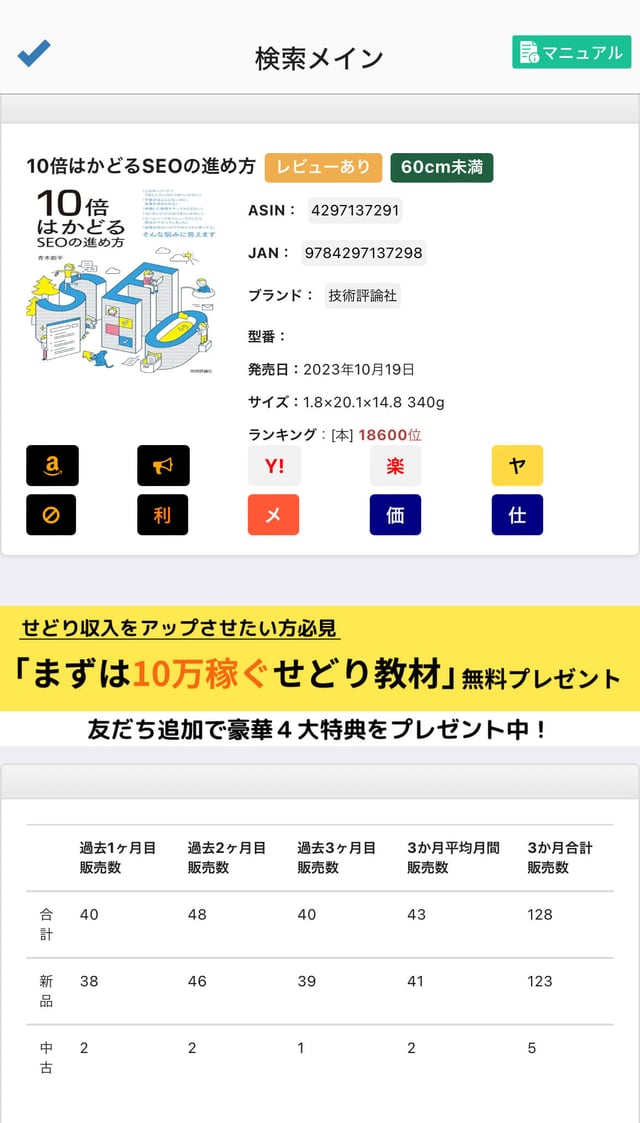Tap the blue checkmark icon
Viewport: 640px width, 1123px height.
point(34,53)
